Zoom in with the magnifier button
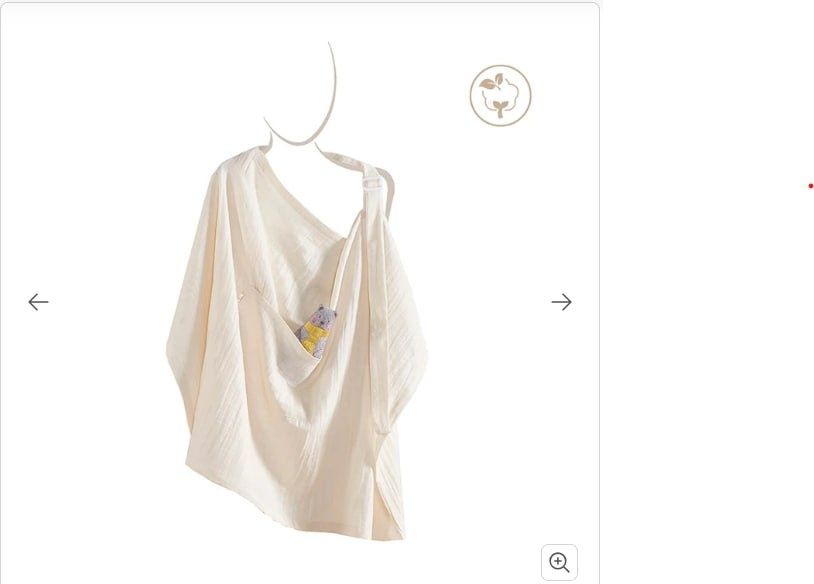Viewport: 814px width, 584px height. 559,562
